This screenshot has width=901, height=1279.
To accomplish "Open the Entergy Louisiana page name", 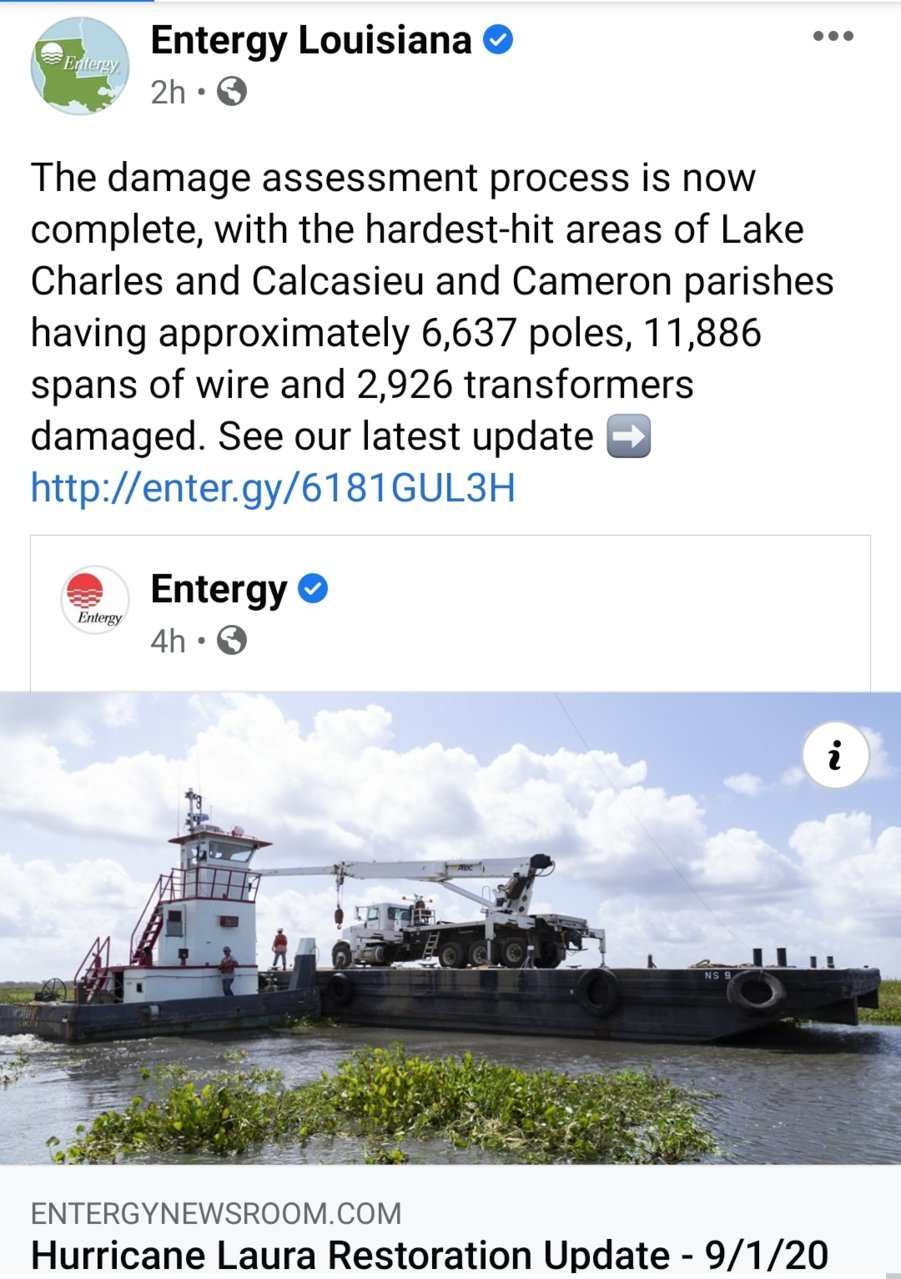I will [311, 40].
